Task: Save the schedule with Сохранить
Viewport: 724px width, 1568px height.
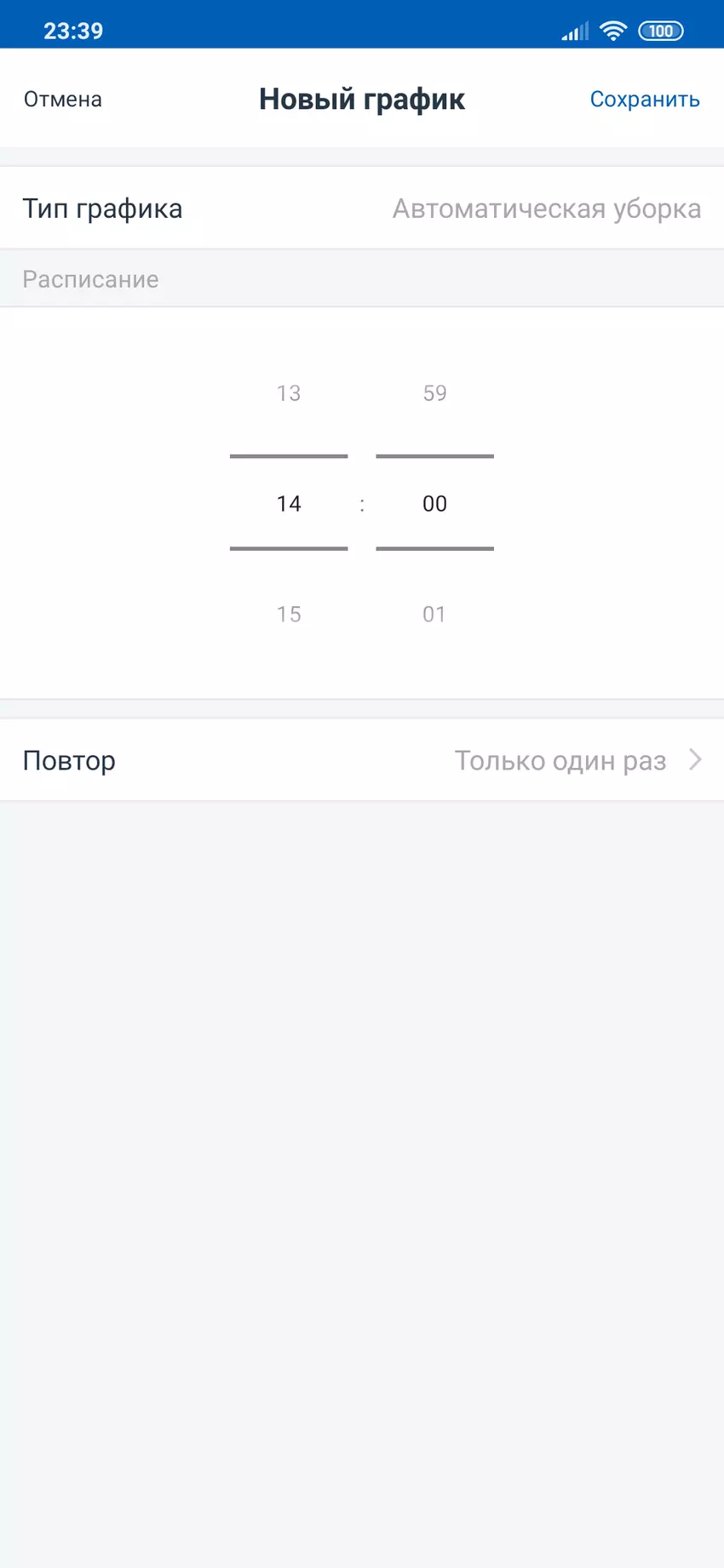Action: tap(645, 99)
